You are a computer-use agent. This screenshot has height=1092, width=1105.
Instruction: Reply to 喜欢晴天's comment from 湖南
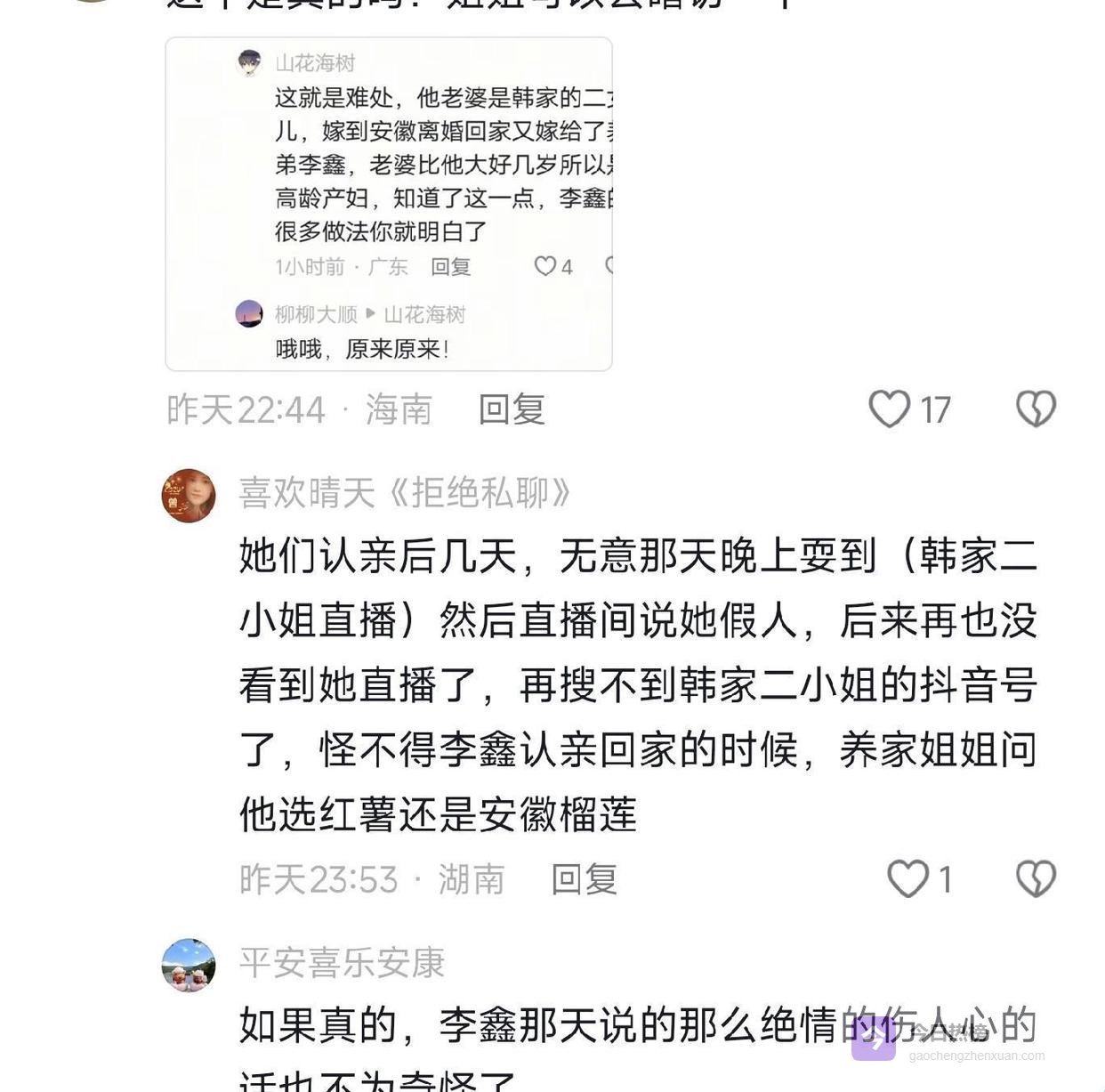click(x=584, y=879)
